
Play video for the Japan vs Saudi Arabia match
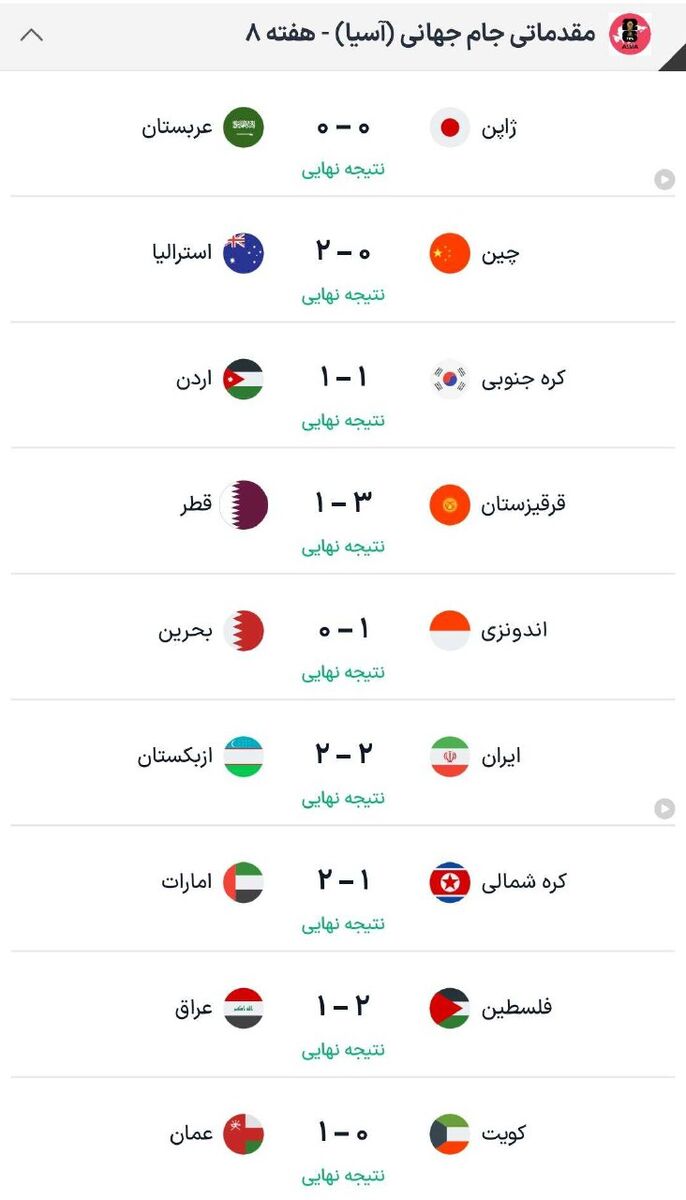664,180
